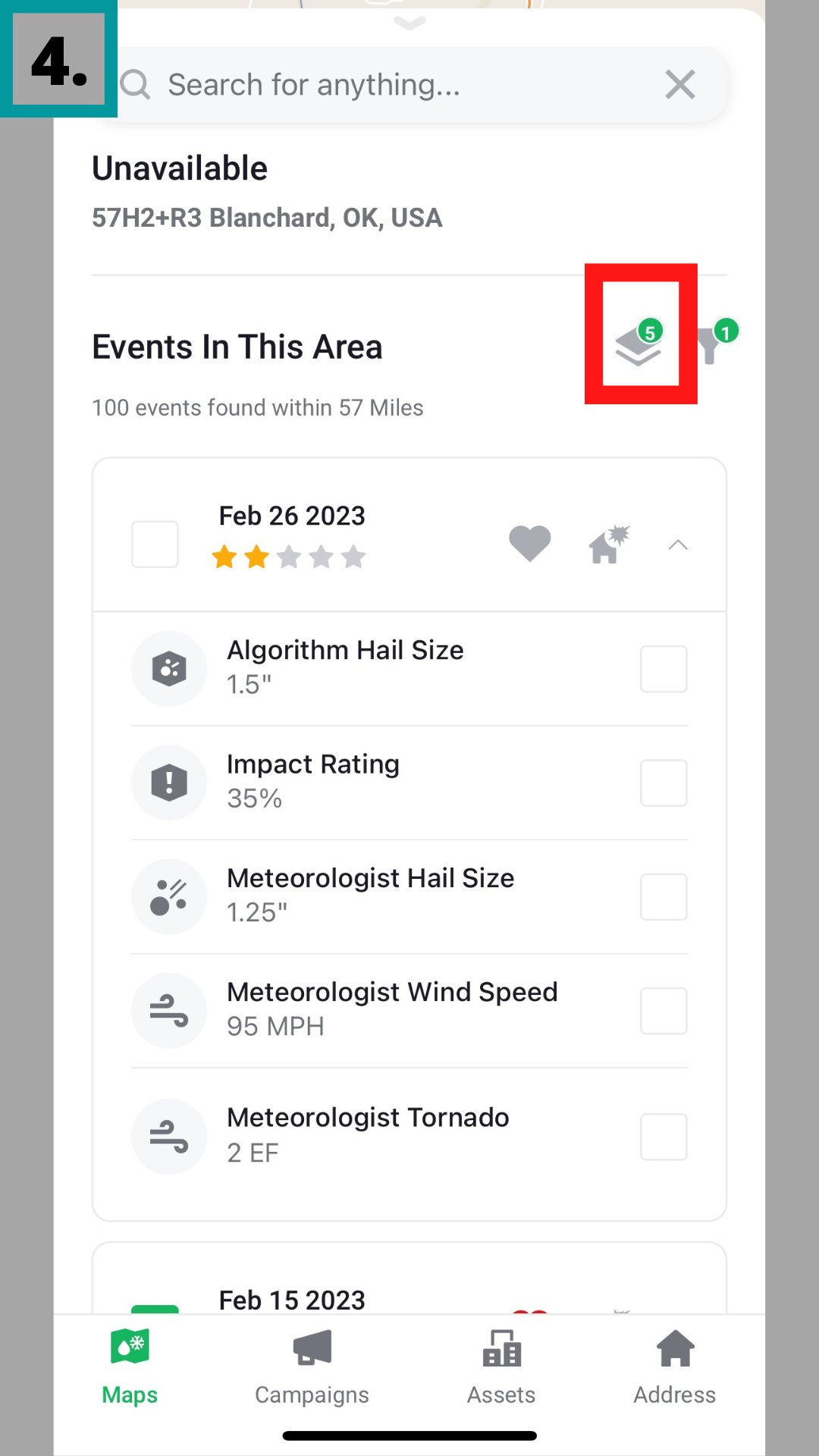This screenshot has width=819, height=1456.
Task: Go to the Campaigns tab
Action: (x=312, y=1367)
